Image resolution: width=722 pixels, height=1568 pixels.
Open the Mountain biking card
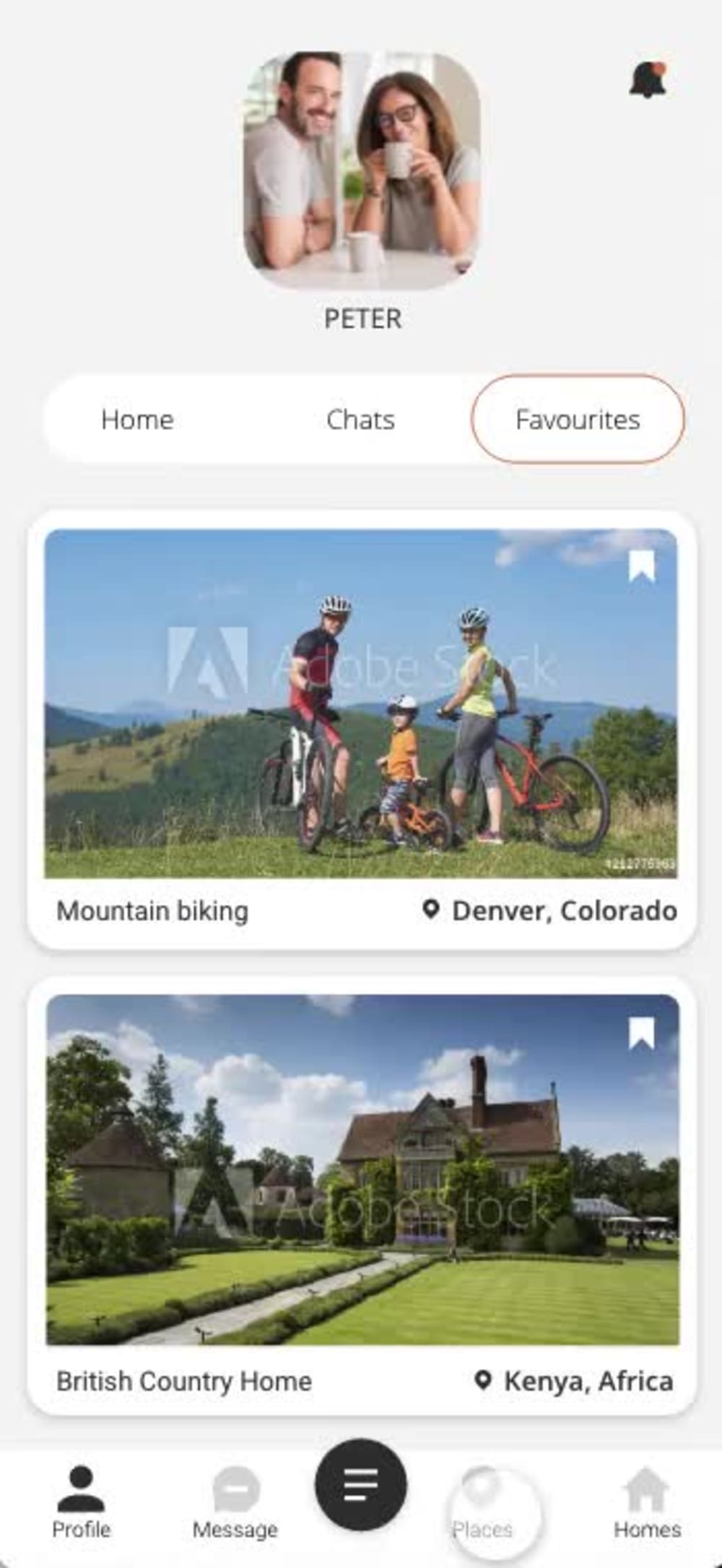[x=362, y=729]
